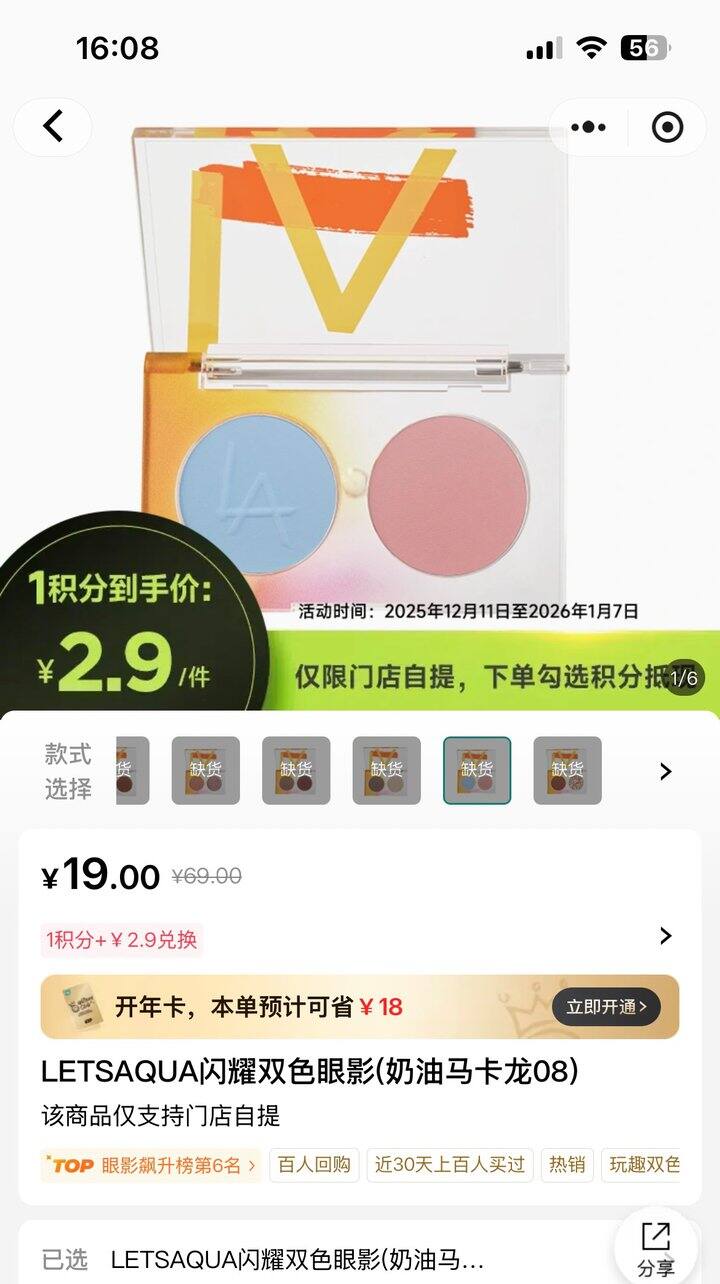The width and height of the screenshot is (720, 1284).
Task: Go back to the previous page
Action: pyautogui.click(x=52, y=127)
